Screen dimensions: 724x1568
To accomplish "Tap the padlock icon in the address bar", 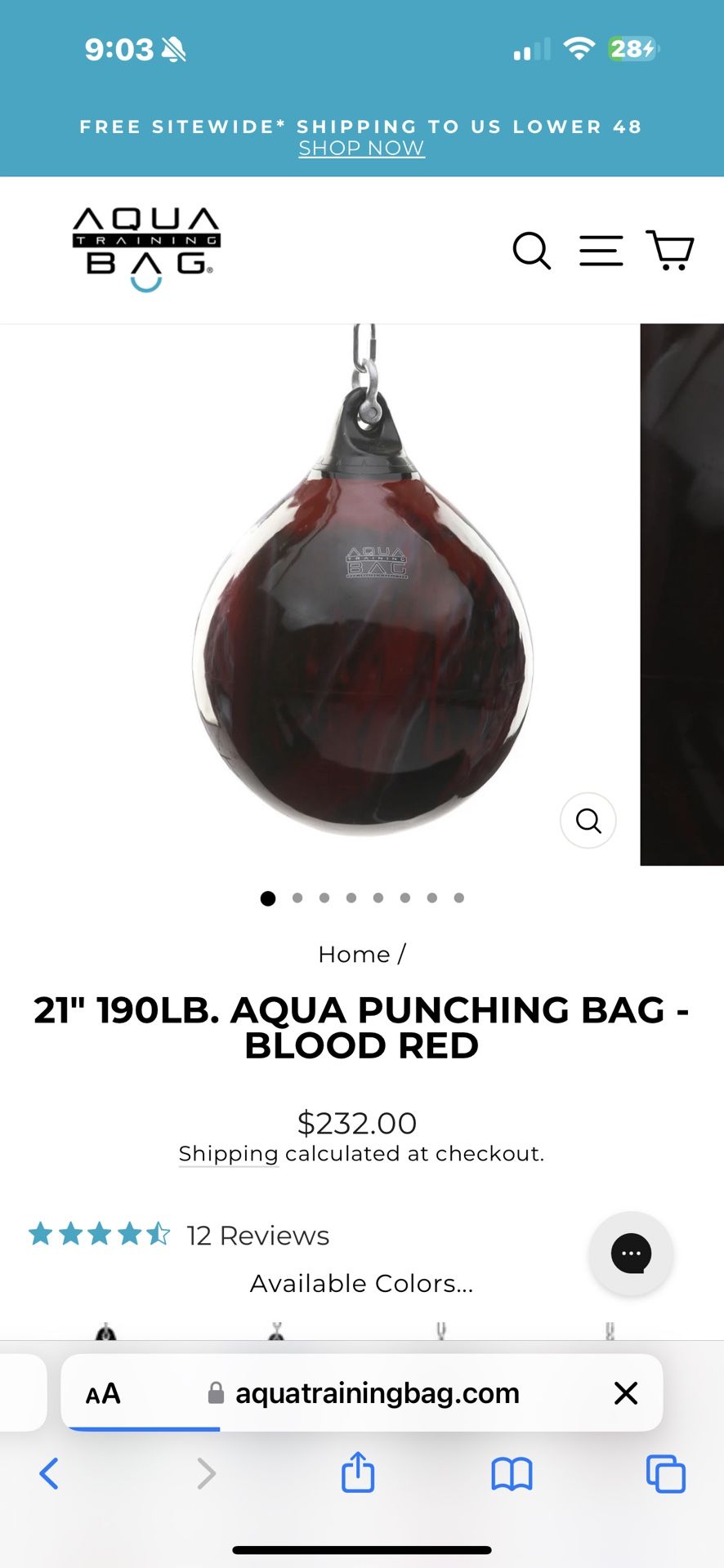I will click(215, 1393).
